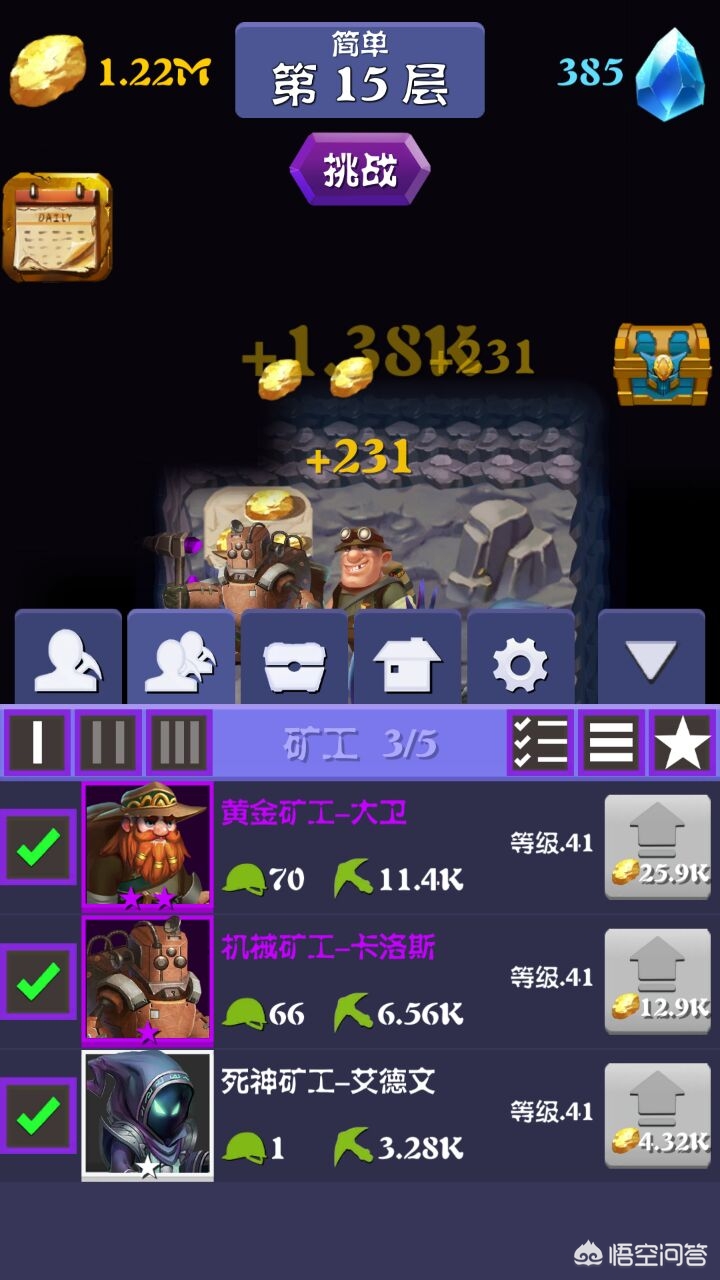Open the chest inventory tab
Image resolution: width=720 pixels, height=1280 pixels.
294,660
